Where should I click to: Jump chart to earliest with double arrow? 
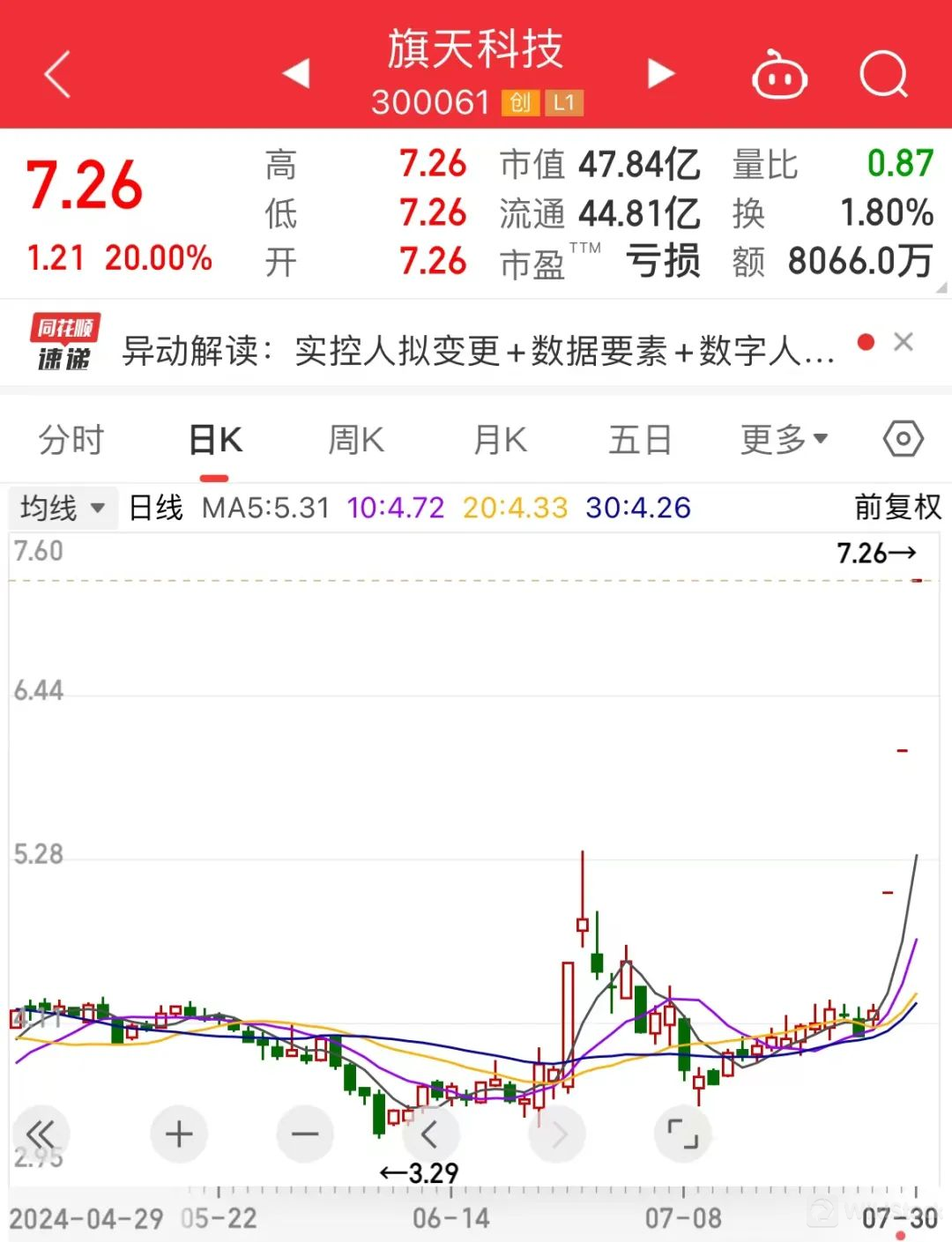(x=41, y=1134)
